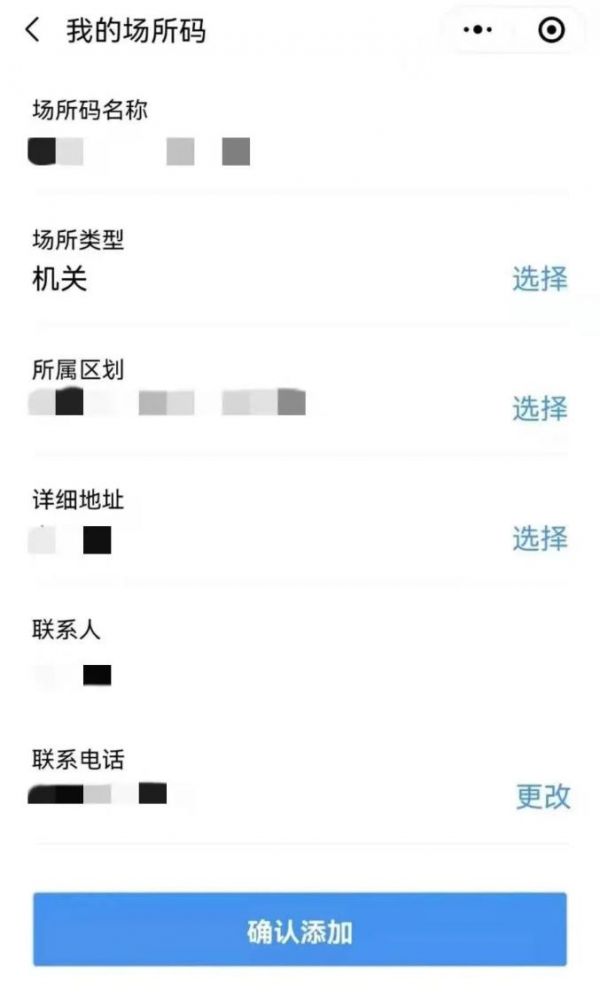The width and height of the screenshot is (600, 998).
Task: Tap 选择 beside 场所类型
Action: pos(540,279)
